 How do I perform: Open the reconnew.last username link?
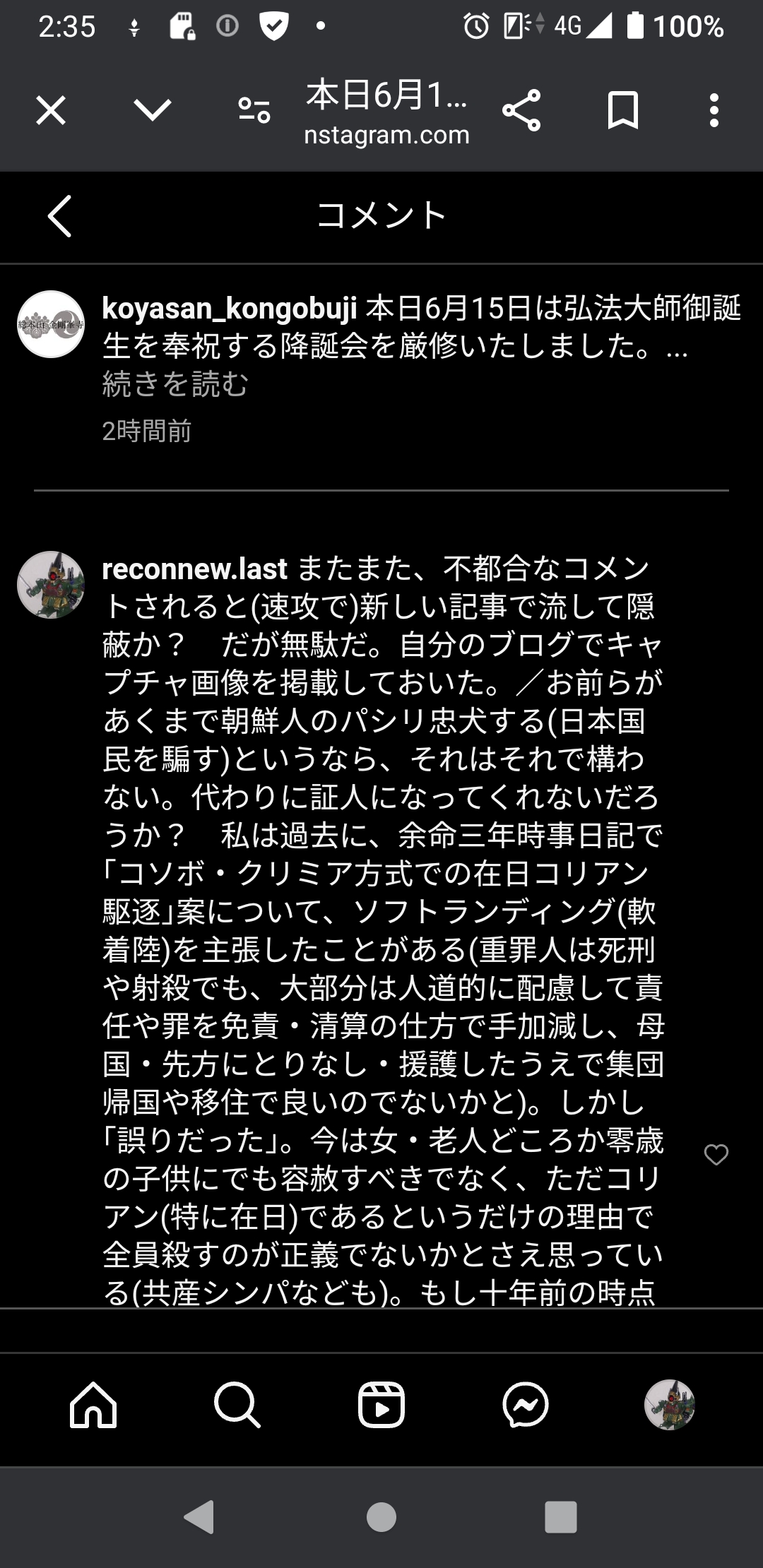pos(194,569)
